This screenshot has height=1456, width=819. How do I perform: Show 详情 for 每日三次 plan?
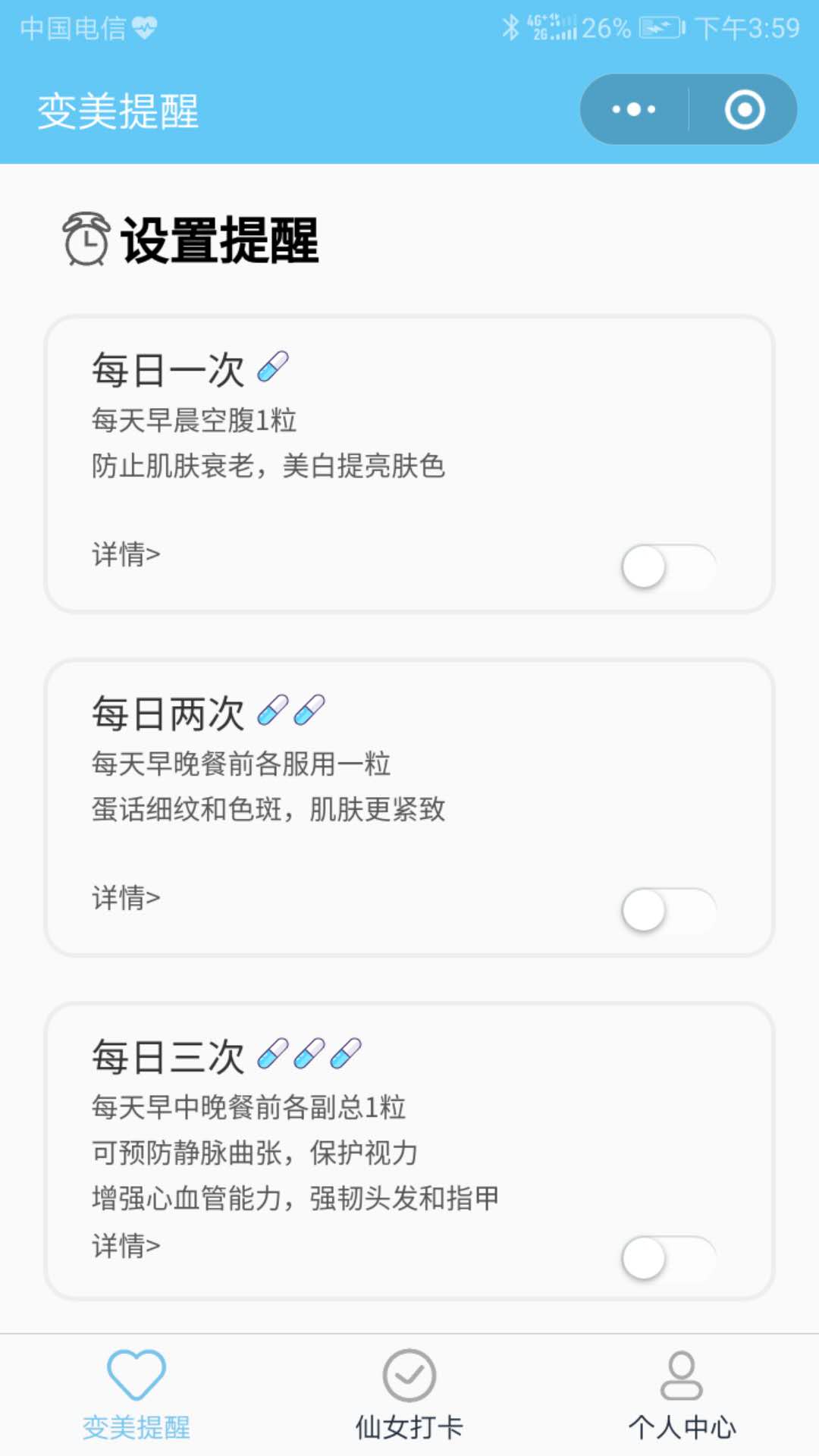[126, 1245]
